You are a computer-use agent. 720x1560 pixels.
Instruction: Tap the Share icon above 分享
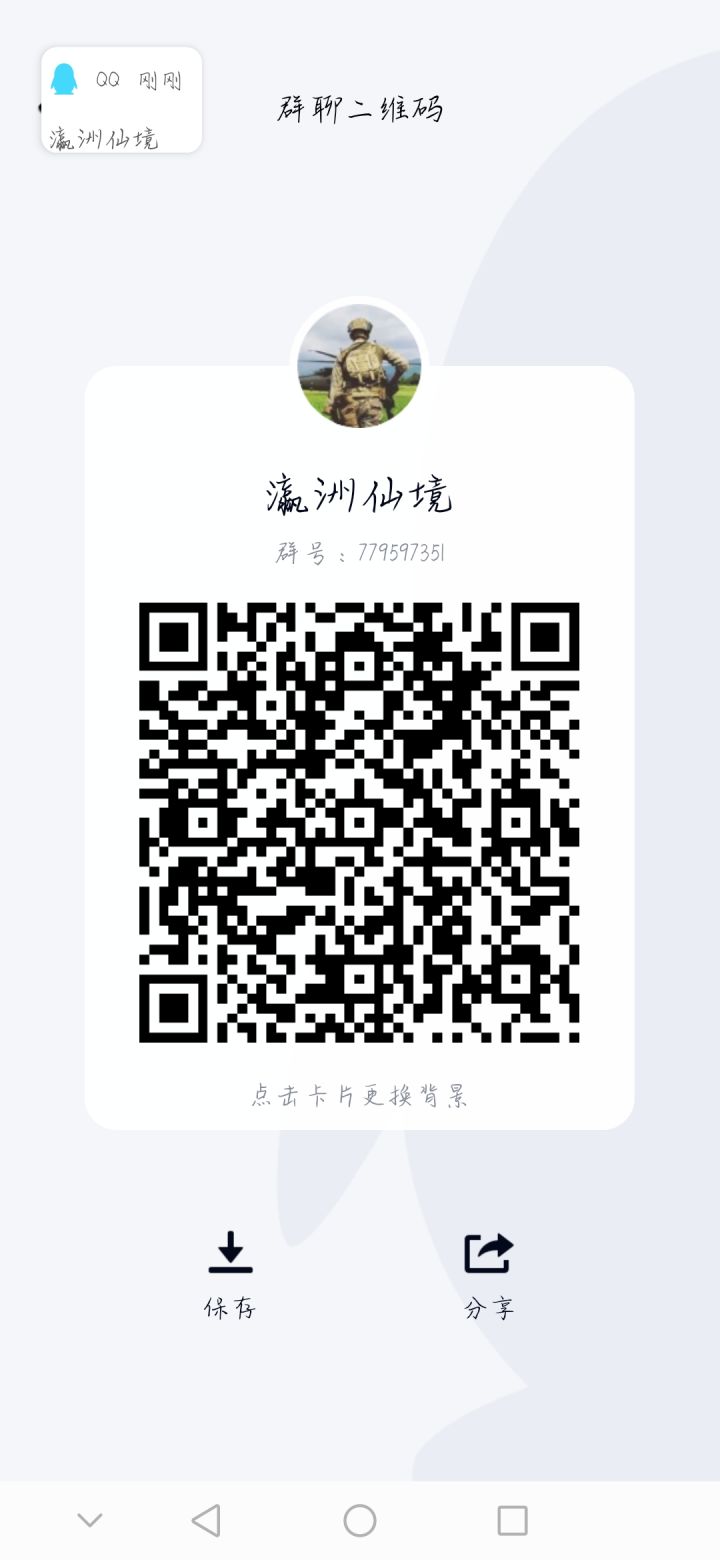coord(487,1251)
